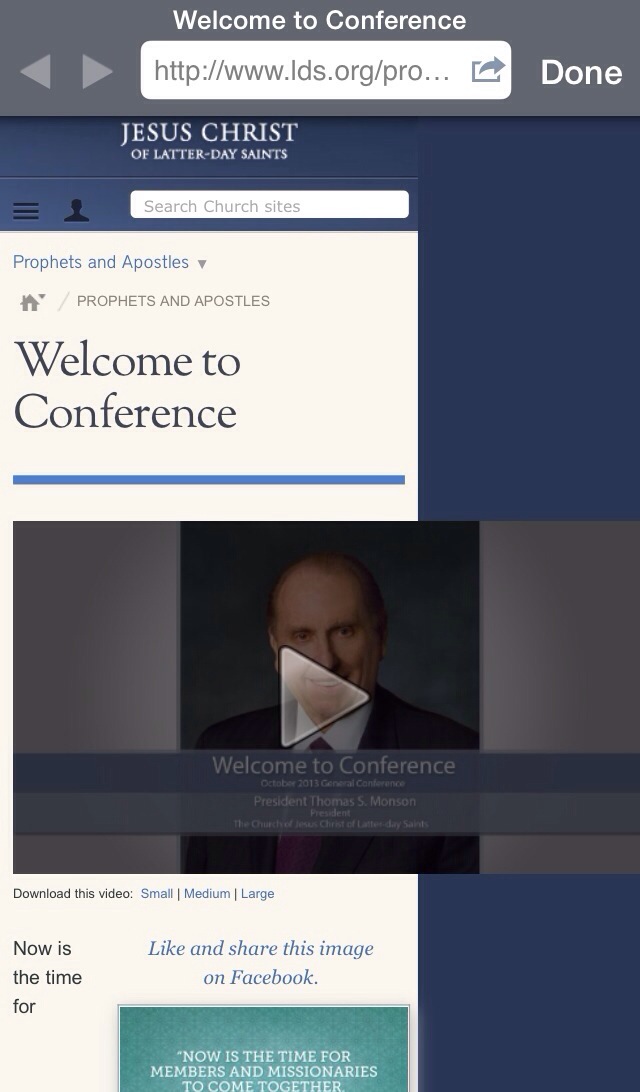Tap Done to close the browser

[x=582, y=72]
